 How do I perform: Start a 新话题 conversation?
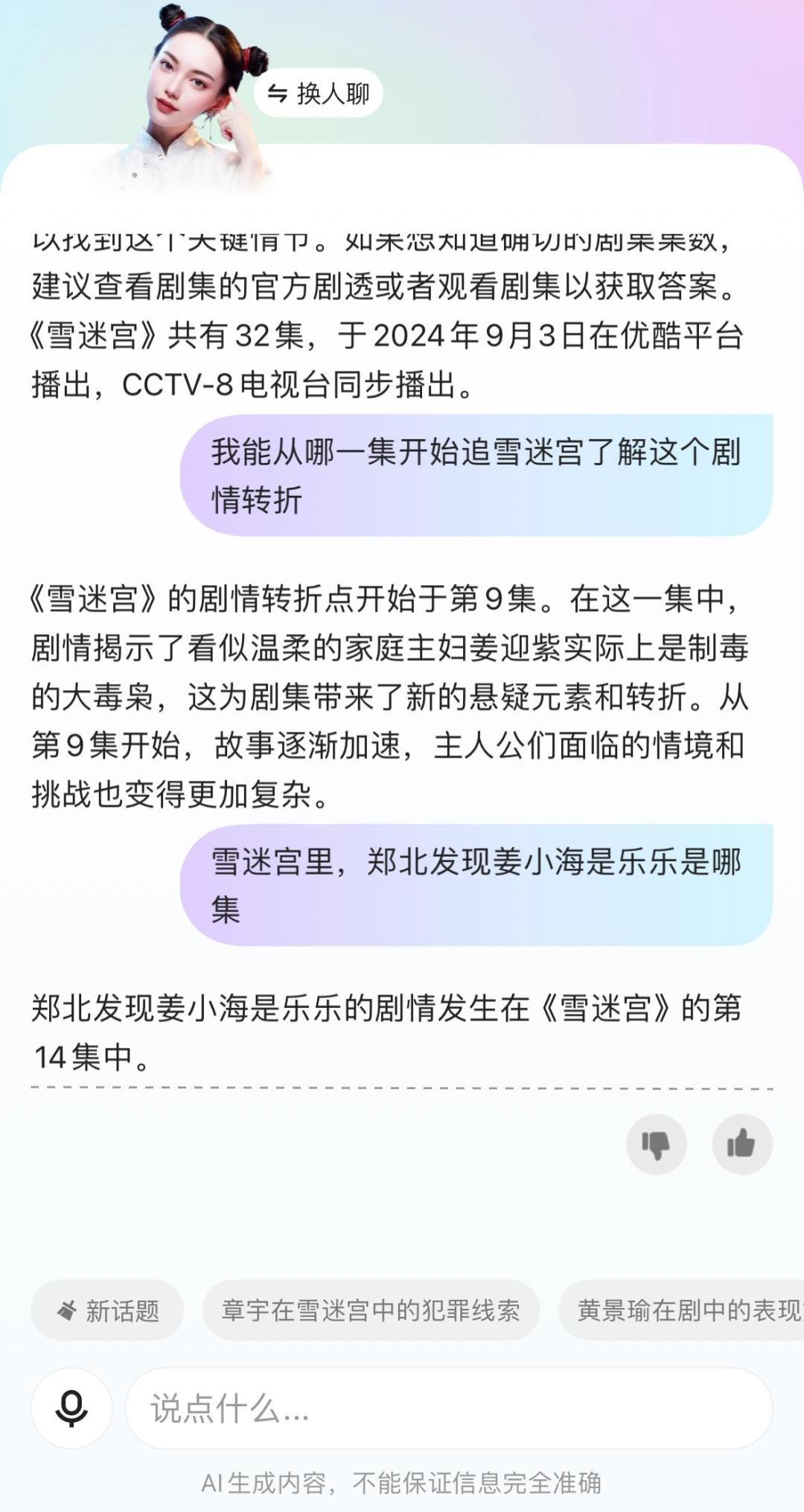point(106,1310)
